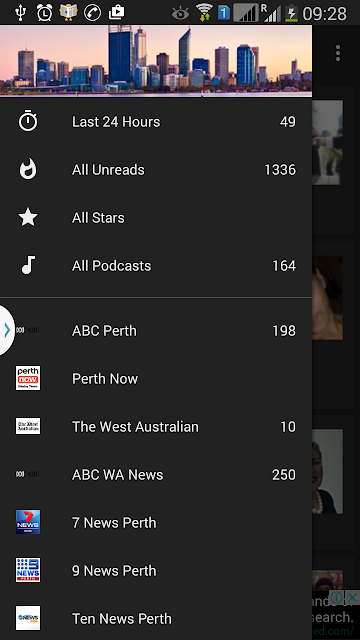360x640 pixels.
Task: Go to All Podcasts
Action: [156, 266]
